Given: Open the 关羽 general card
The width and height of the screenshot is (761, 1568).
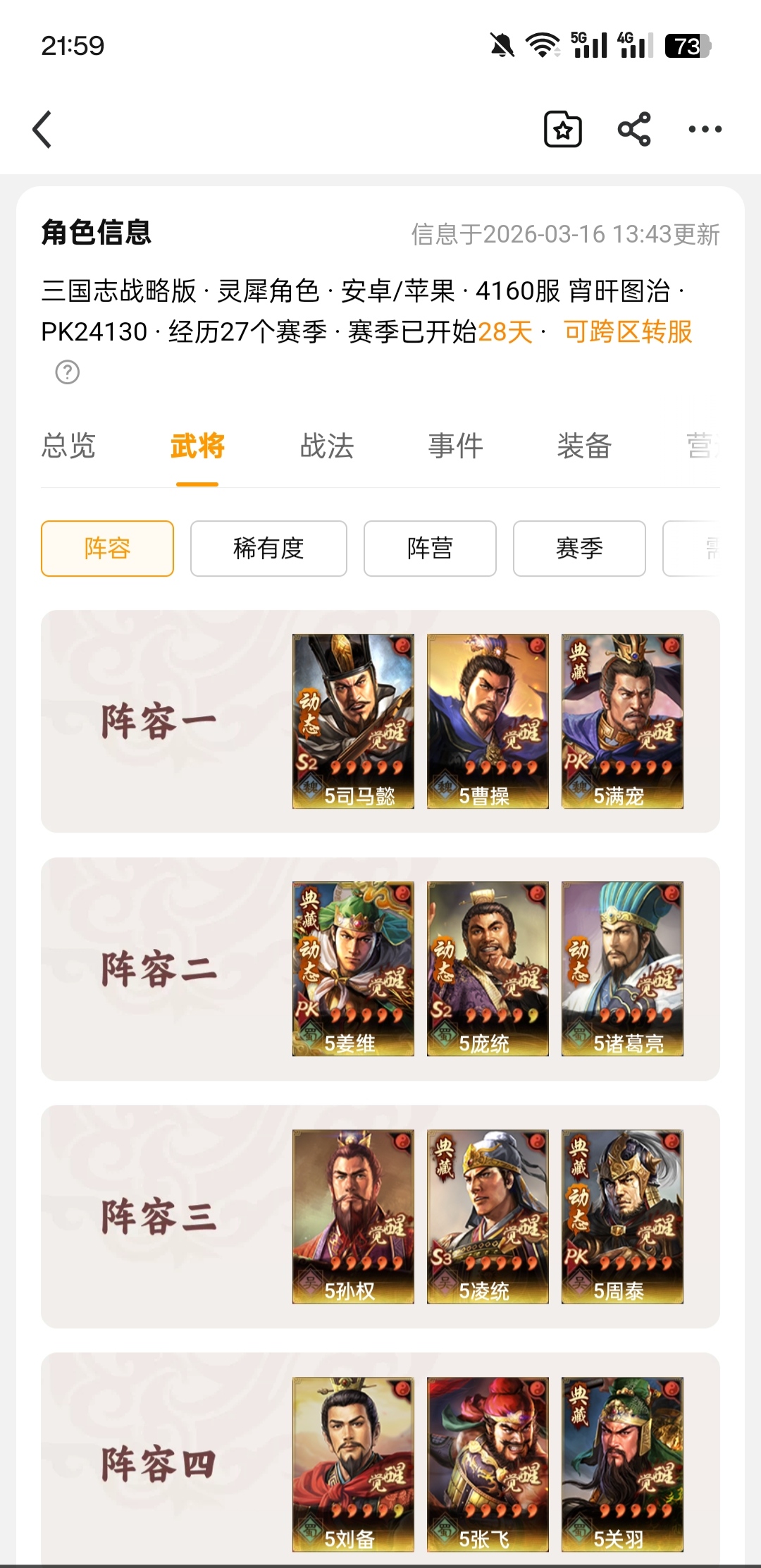Looking at the screenshot, I should click(x=622, y=1464).
